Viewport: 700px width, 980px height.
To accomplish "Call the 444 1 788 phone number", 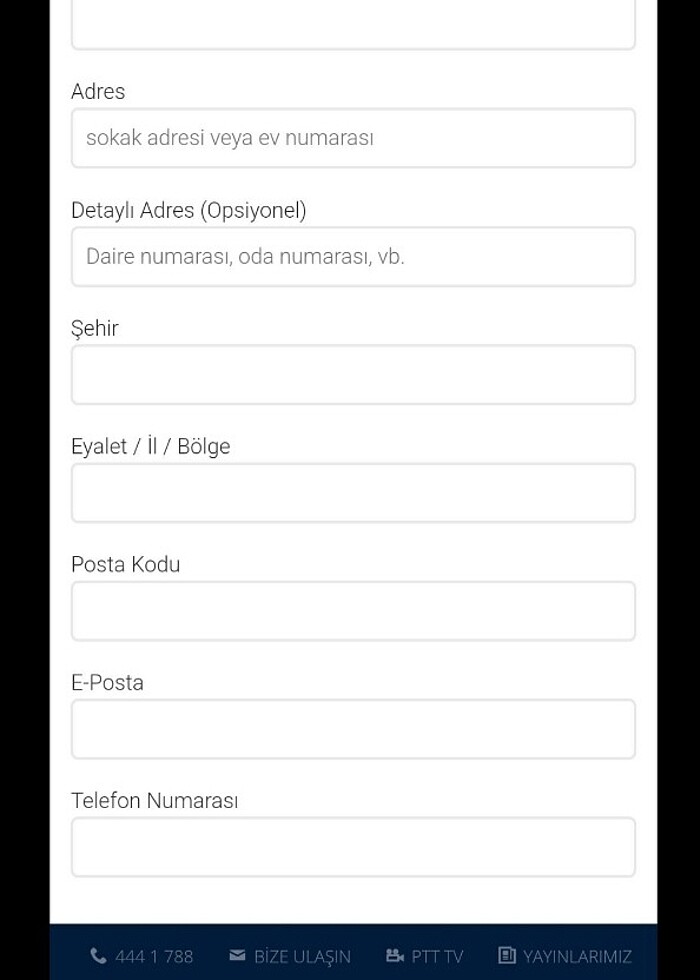I will (x=142, y=956).
